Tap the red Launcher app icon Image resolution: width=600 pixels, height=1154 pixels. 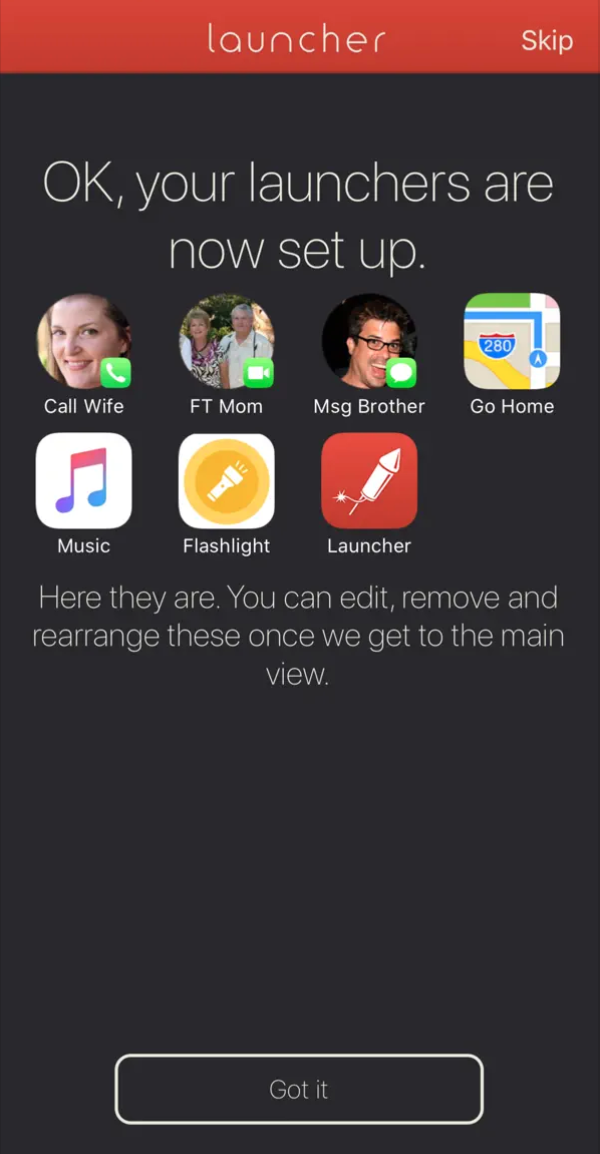[369, 481]
